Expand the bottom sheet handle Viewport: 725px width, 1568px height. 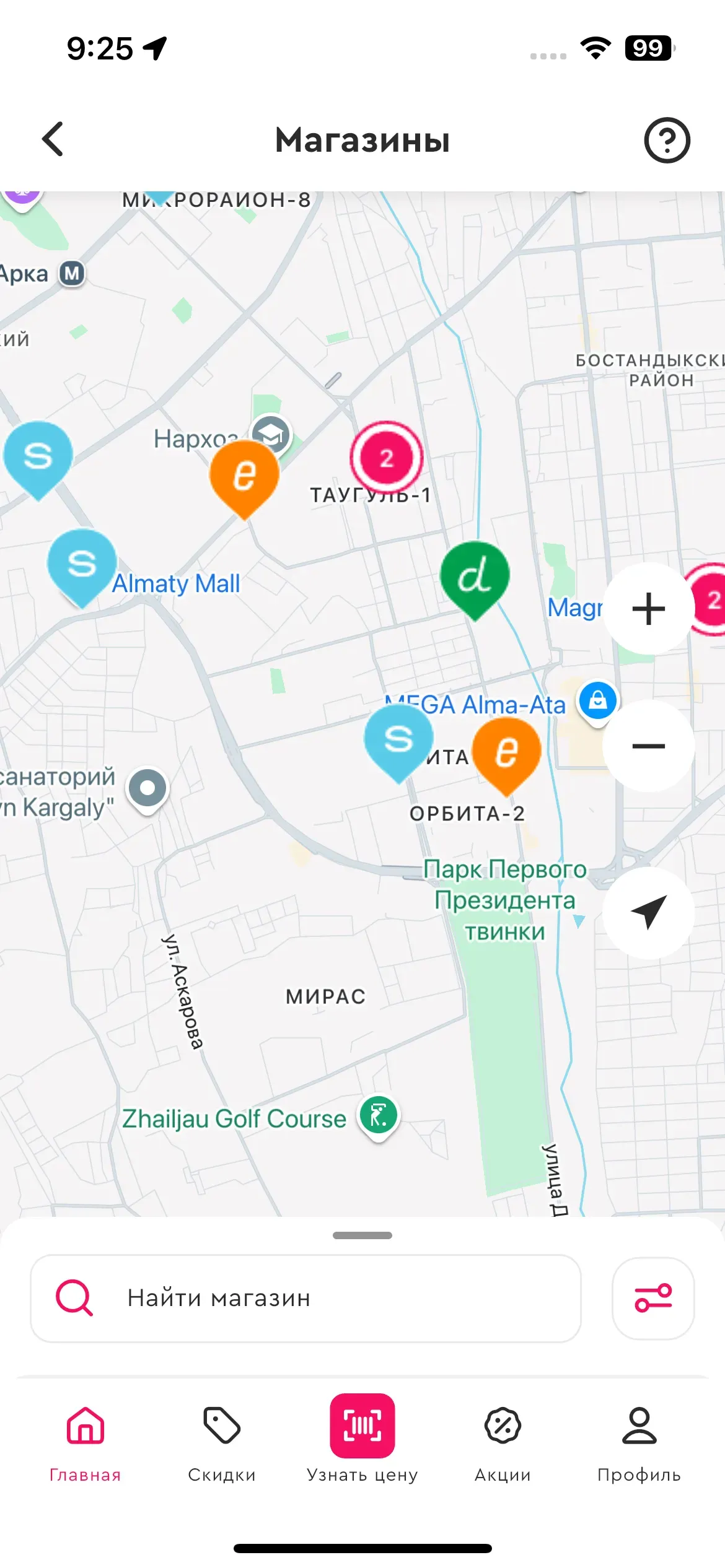point(362,1235)
